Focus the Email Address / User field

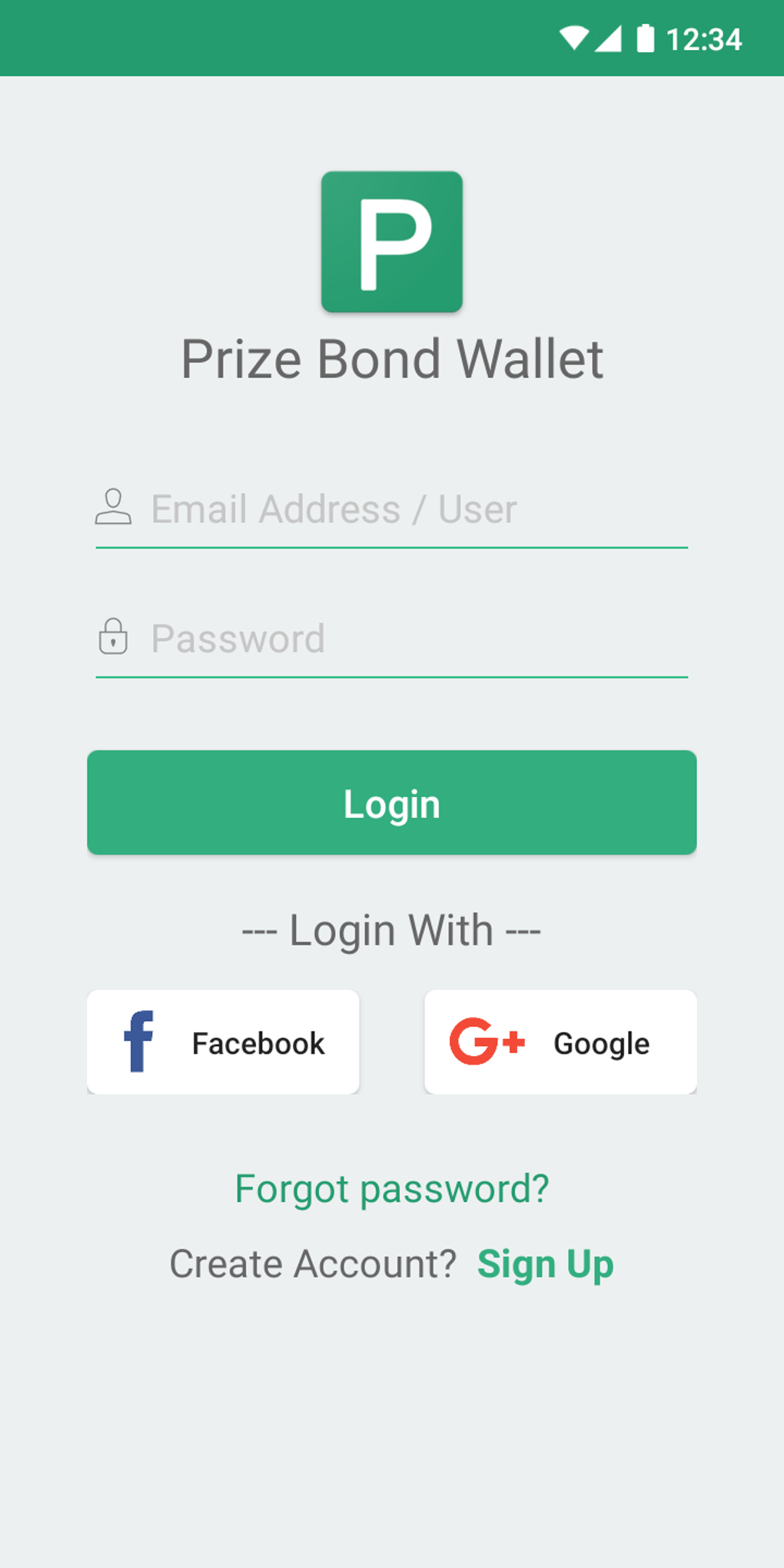point(391,510)
